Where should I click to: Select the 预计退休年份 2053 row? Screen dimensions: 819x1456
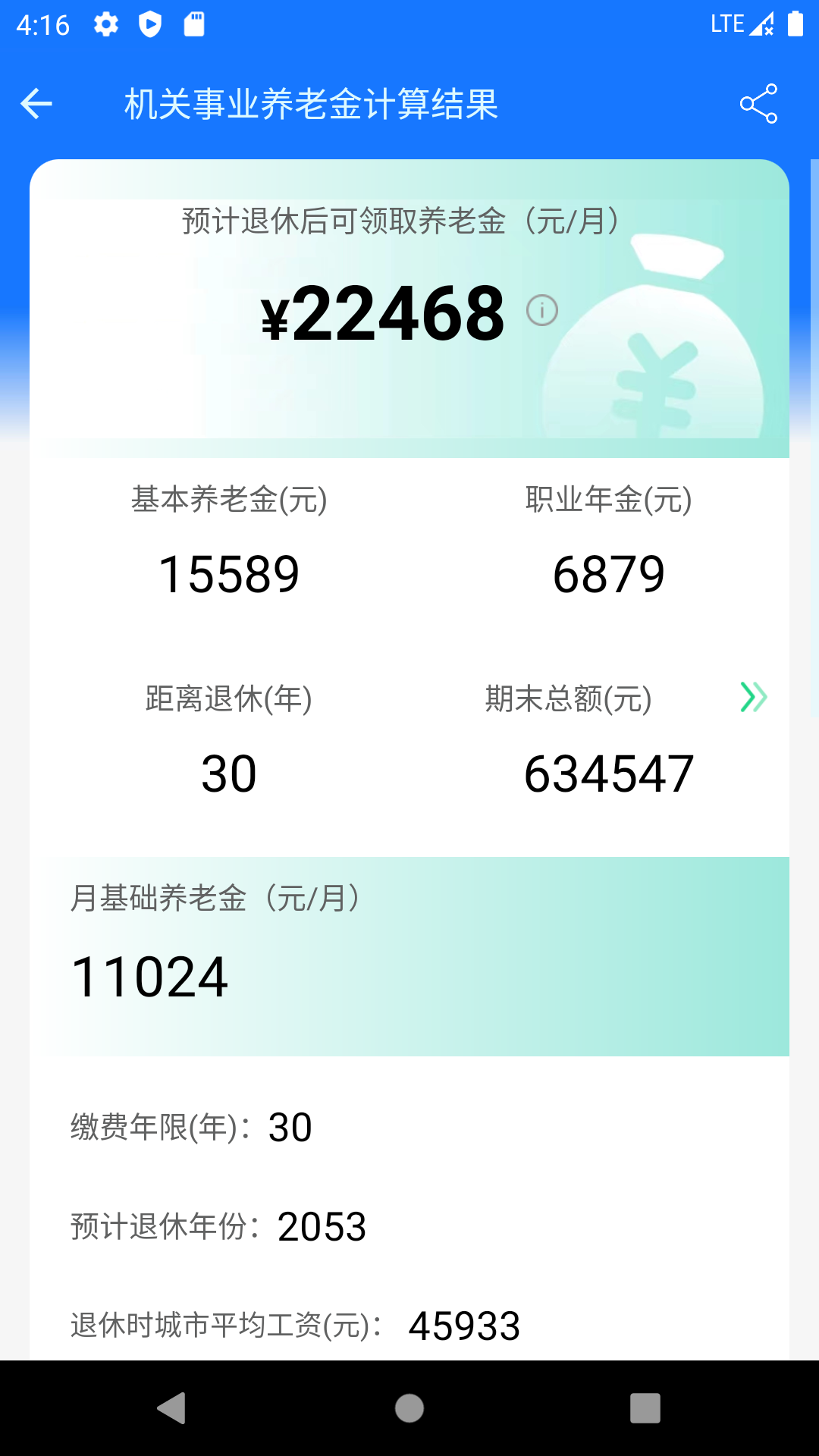218,1224
